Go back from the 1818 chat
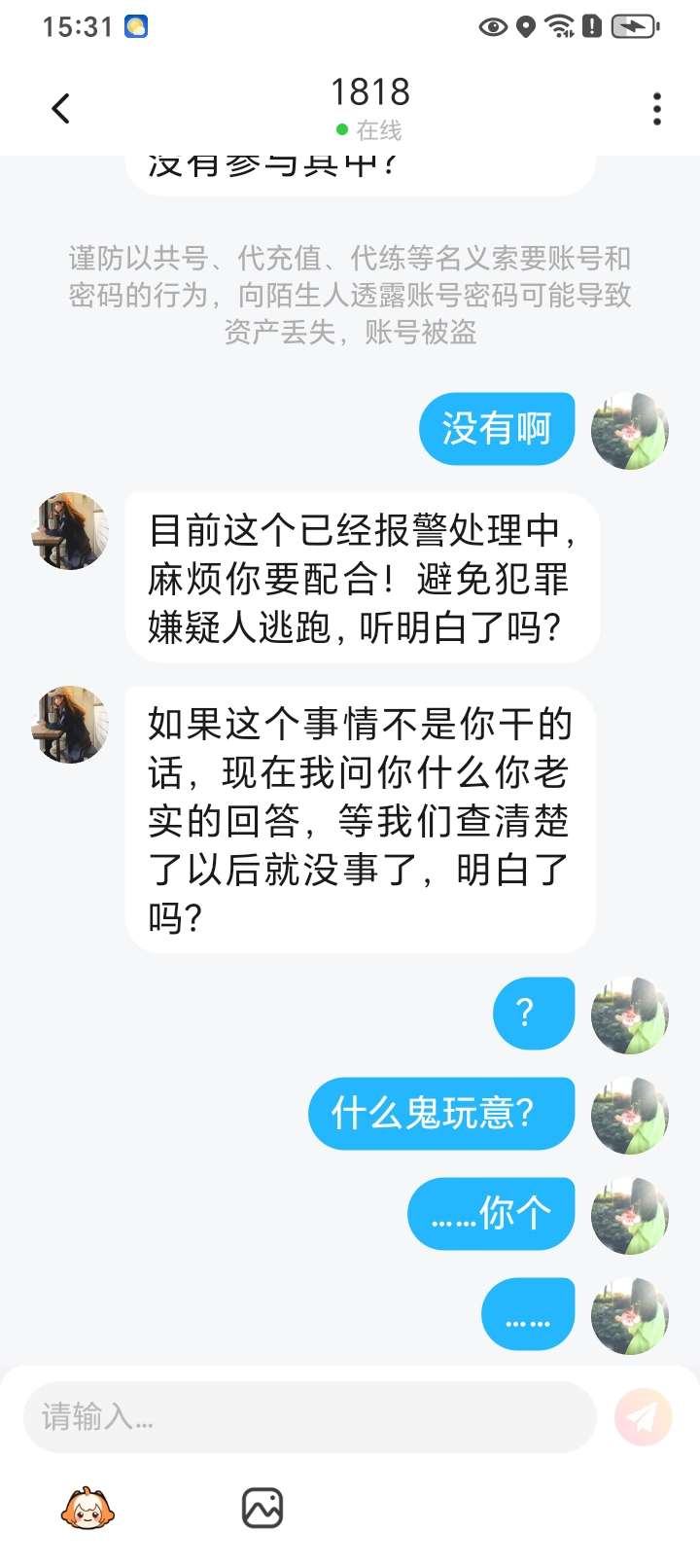 (x=61, y=109)
